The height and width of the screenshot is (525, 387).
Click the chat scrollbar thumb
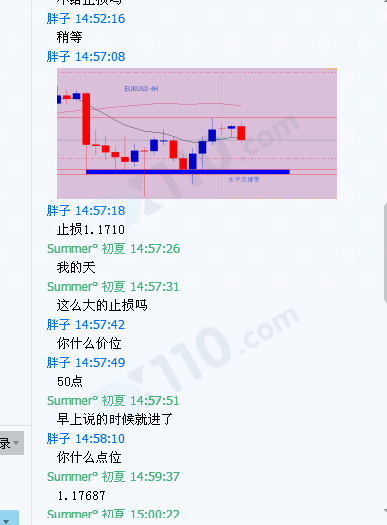[385, 253]
